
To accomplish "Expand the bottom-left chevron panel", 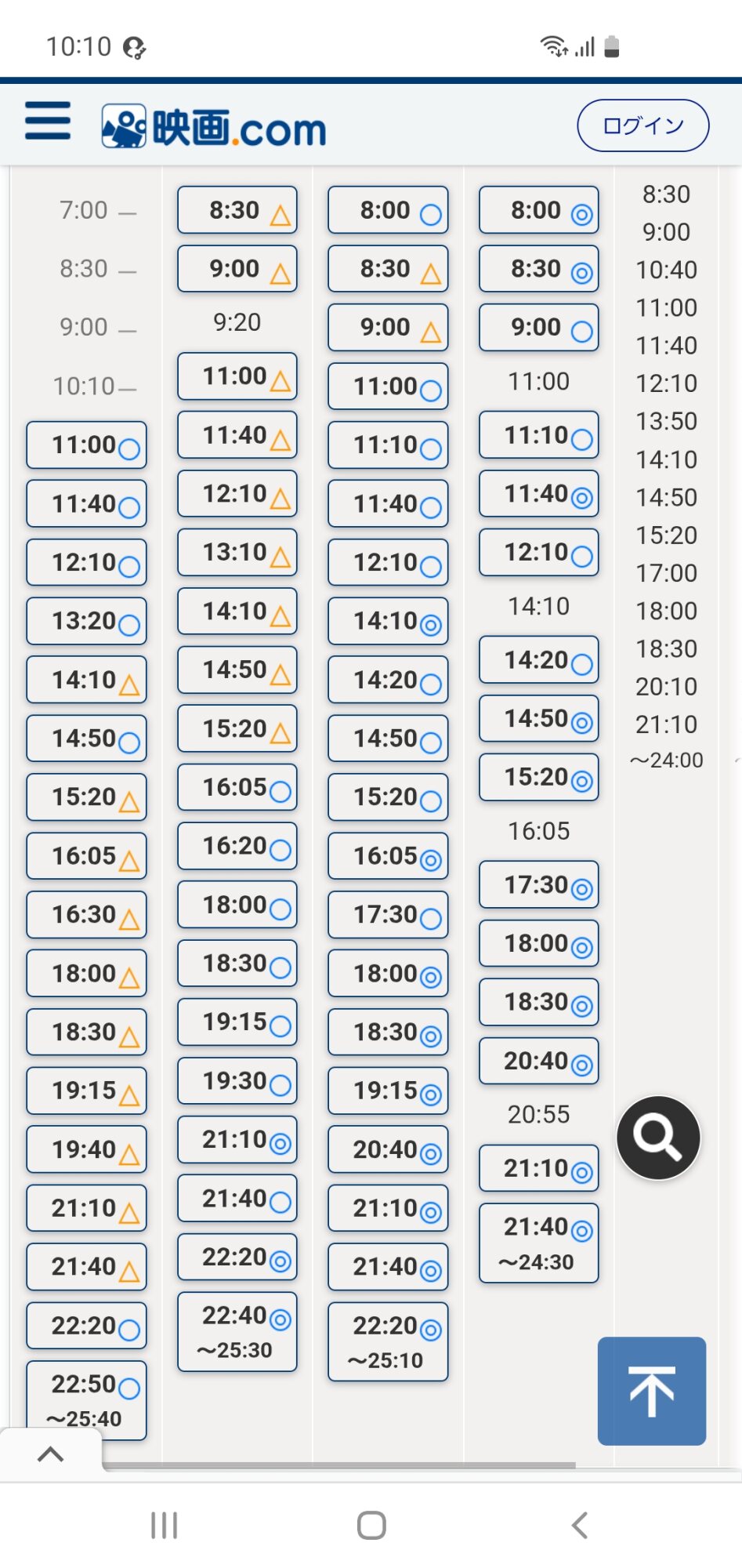I will pyautogui.click(x=50, y=1454).
